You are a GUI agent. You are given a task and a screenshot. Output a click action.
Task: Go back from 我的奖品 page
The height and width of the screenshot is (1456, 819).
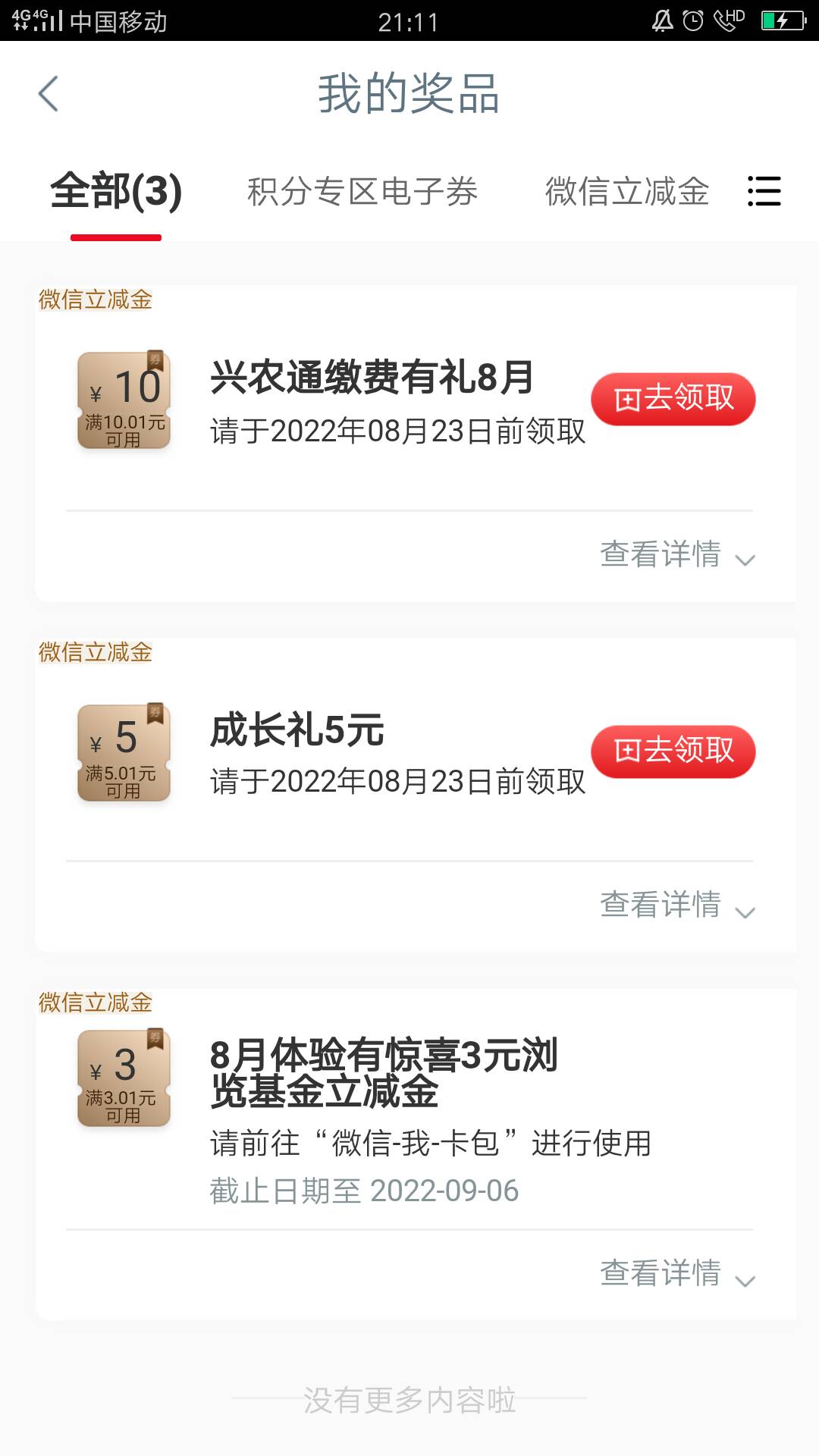point(49,94)
